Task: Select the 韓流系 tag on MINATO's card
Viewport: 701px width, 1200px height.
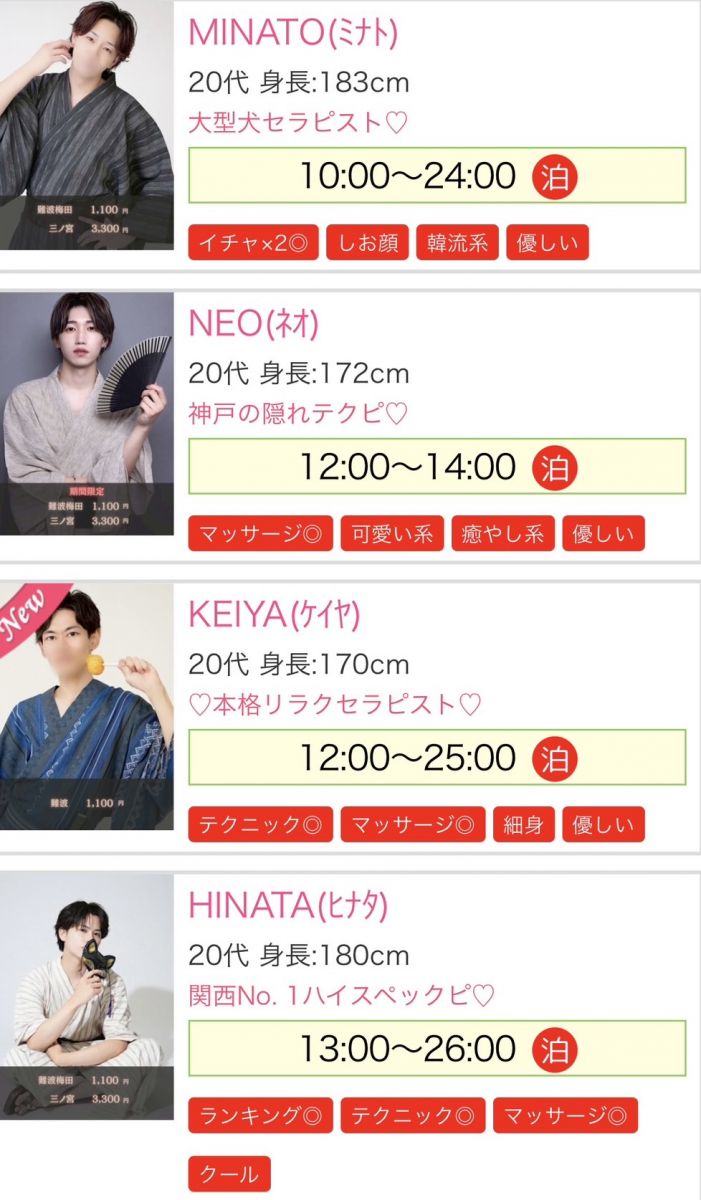Action: pyautogui.click(x=457, y=243)
